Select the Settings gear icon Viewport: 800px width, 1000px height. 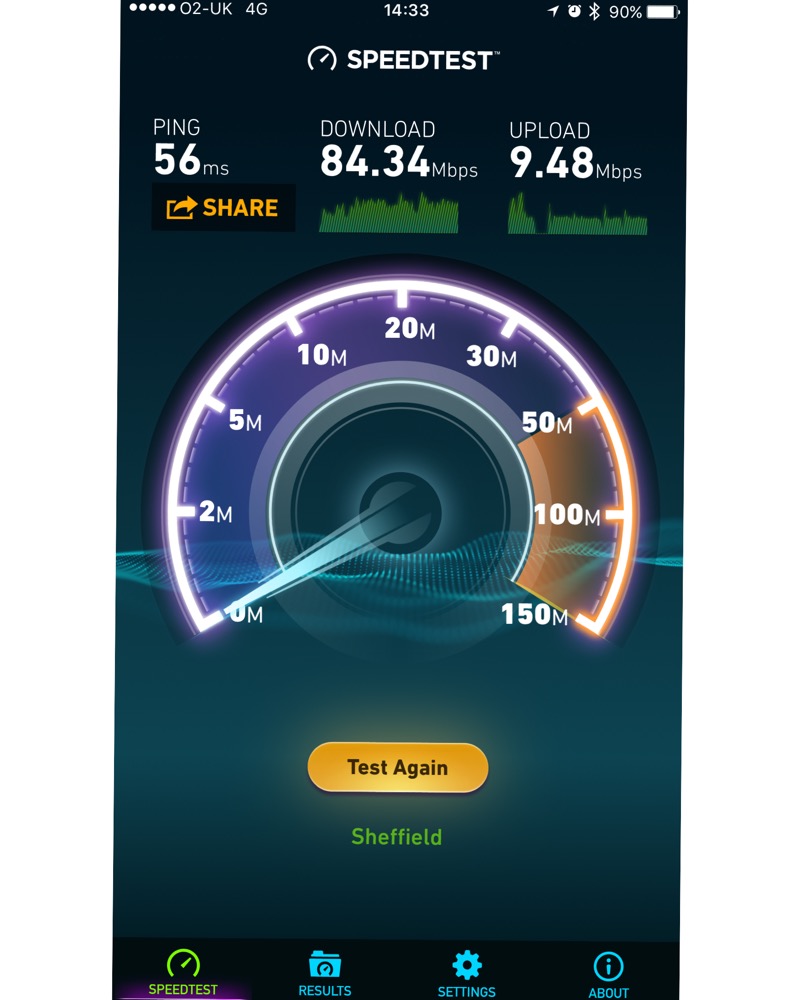point(468,963)
